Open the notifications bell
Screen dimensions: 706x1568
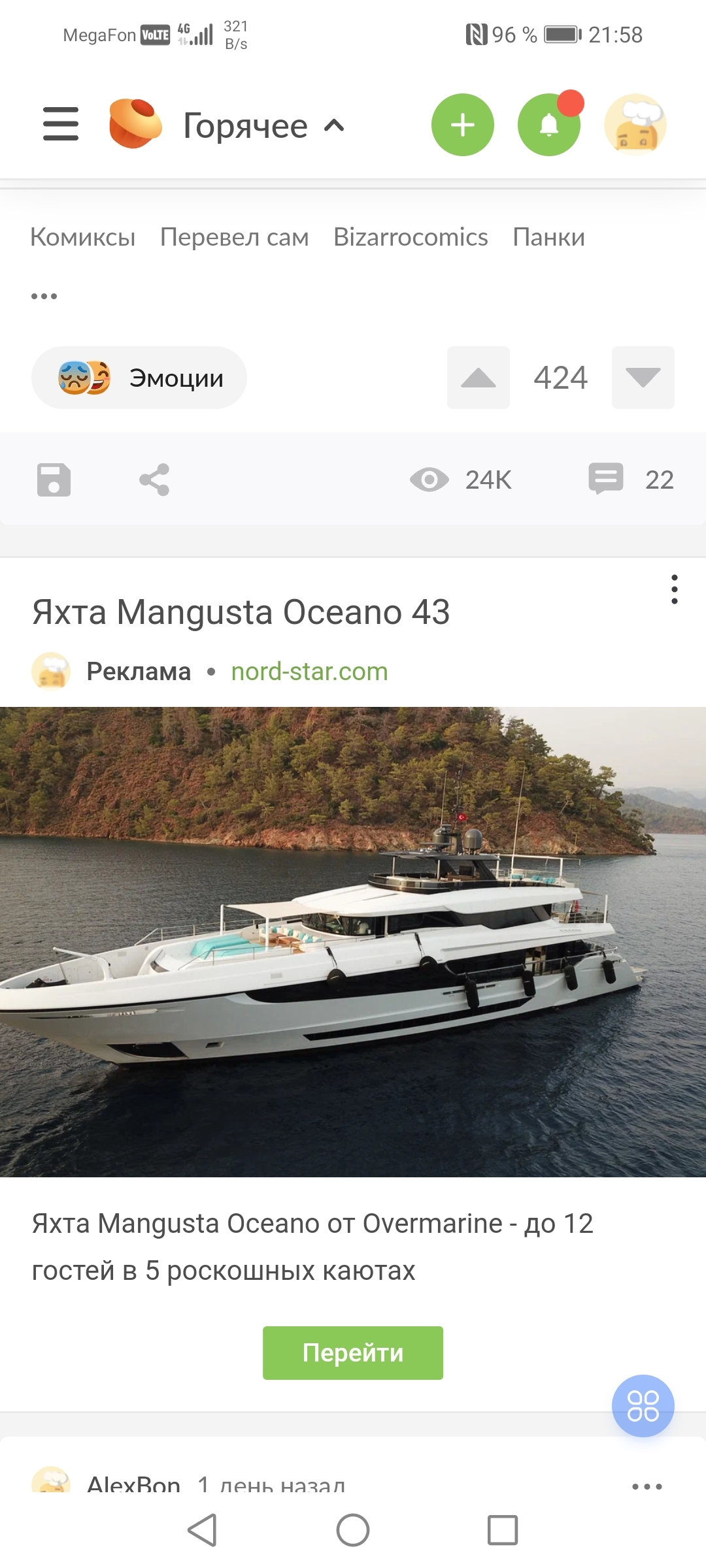pyautogui.click(x=548, y=125)
